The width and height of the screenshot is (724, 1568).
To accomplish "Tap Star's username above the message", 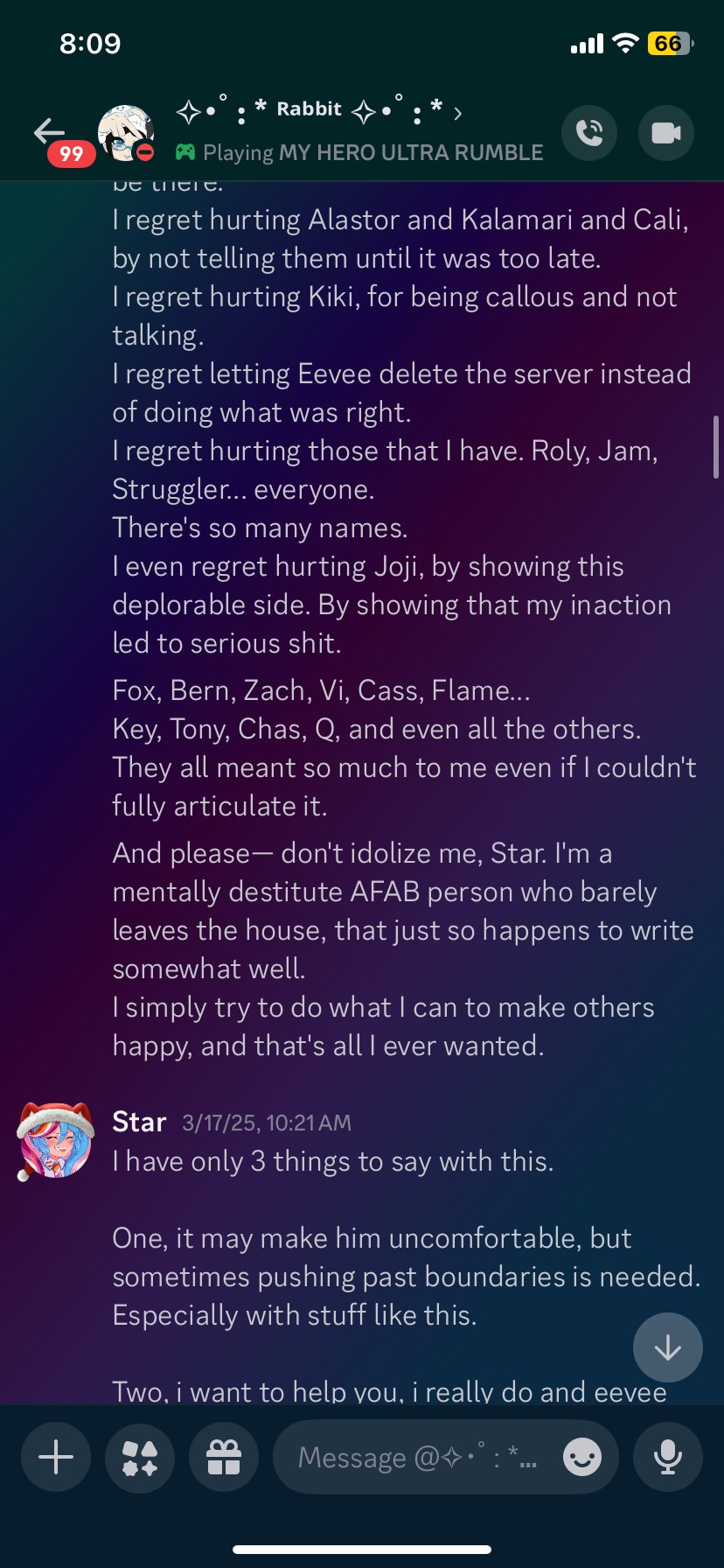I will (139, 1122).
